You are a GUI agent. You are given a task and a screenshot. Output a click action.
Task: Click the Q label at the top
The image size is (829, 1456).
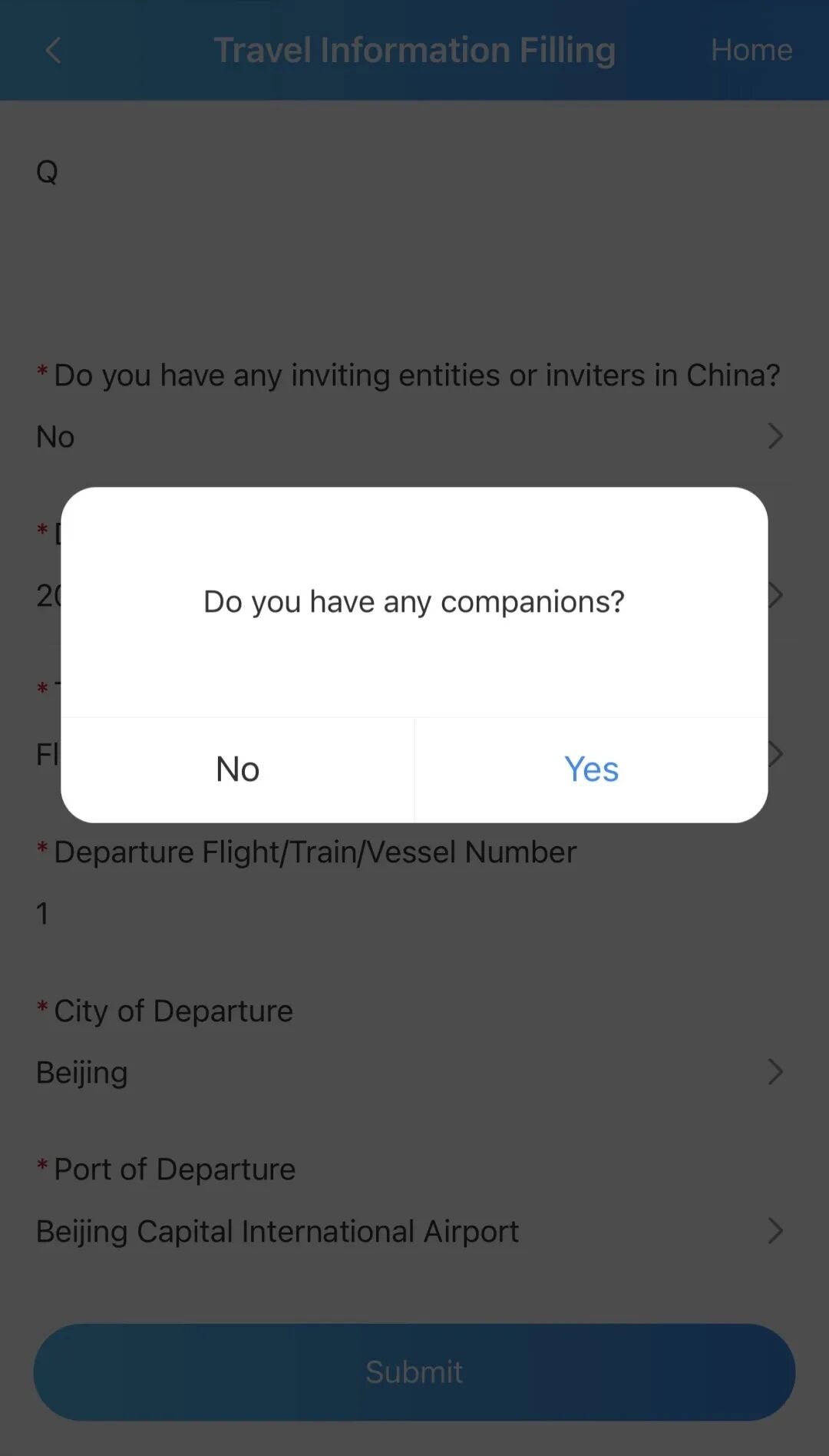(x=48, y=172)
